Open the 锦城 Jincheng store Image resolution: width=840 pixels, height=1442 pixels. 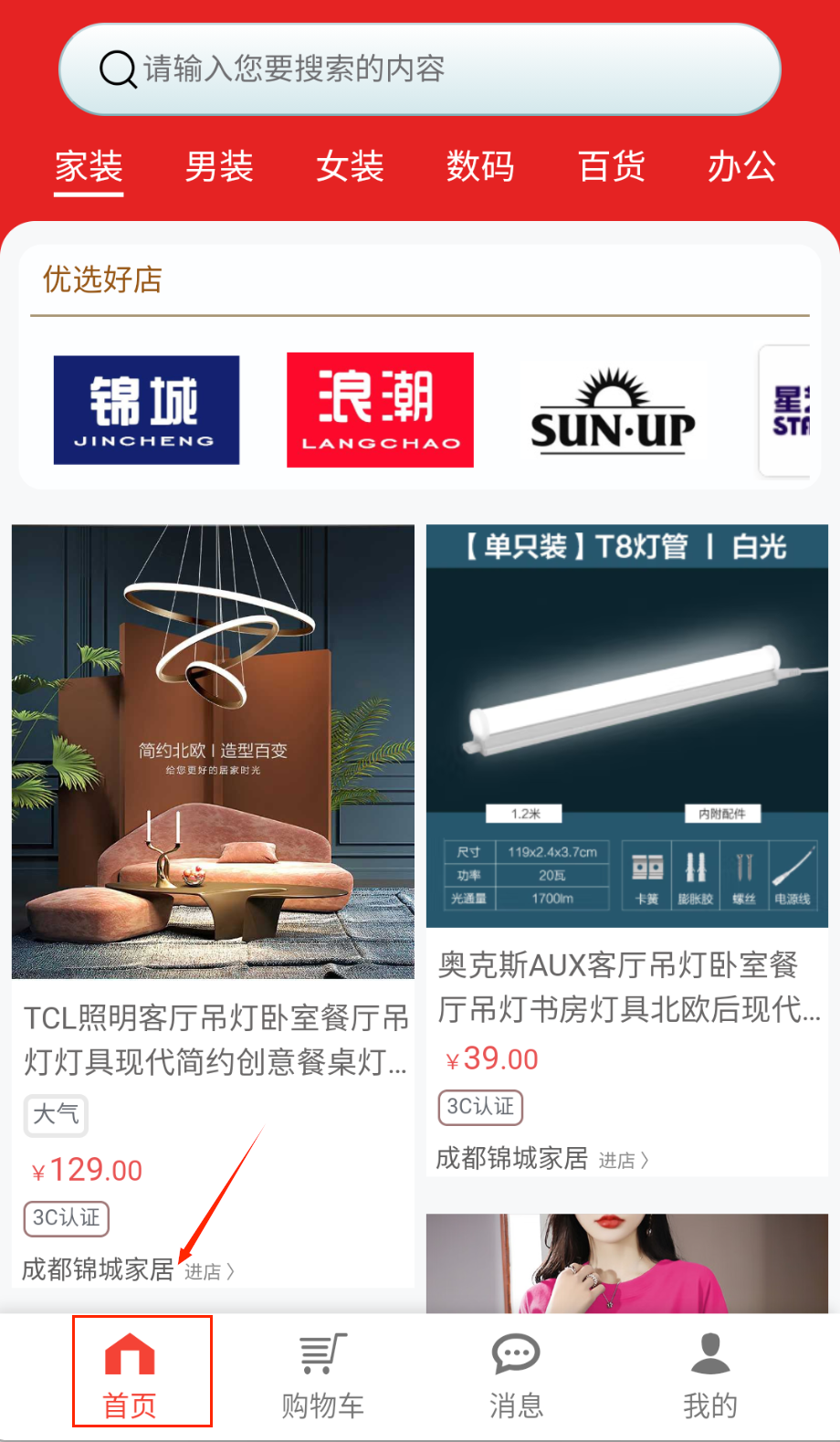(146, 410)
